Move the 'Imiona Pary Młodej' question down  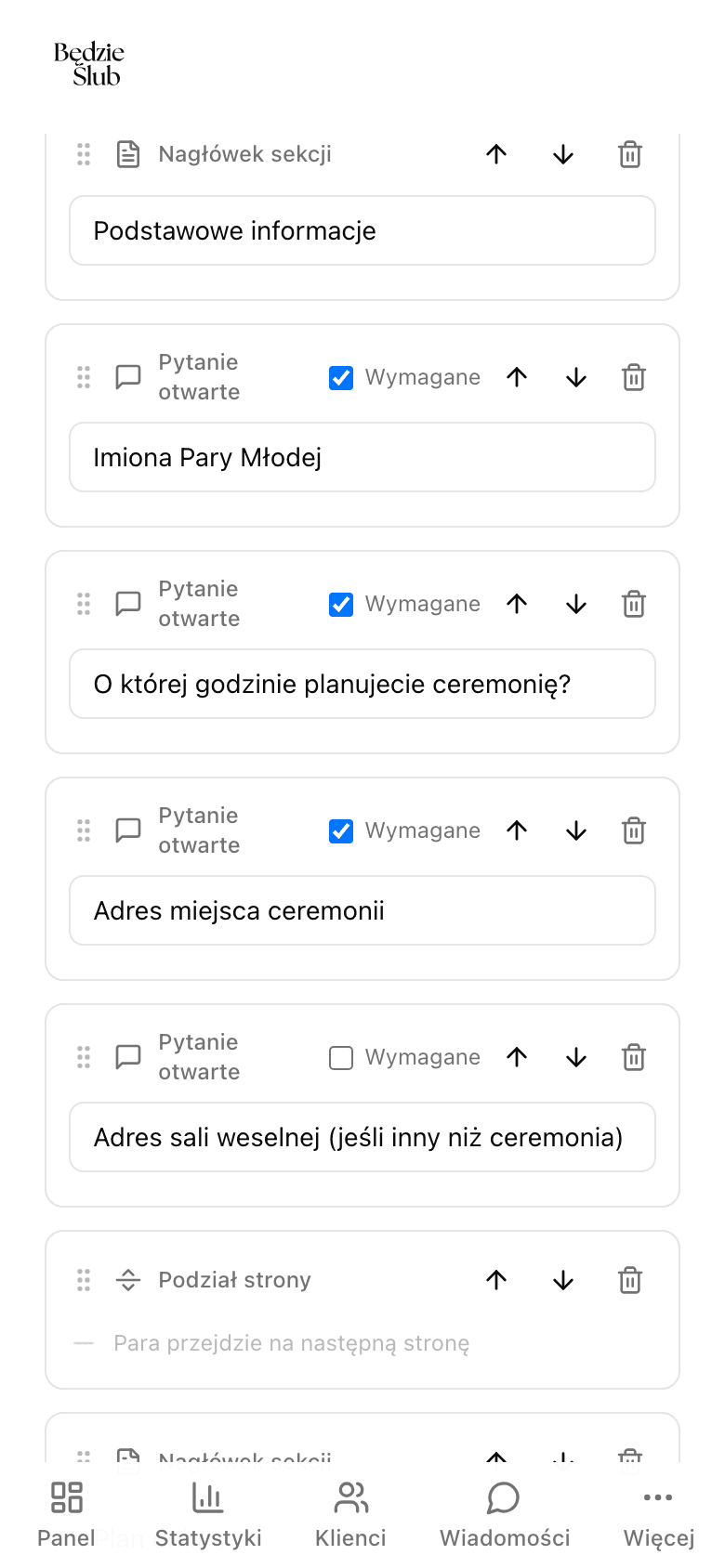pos(575,377)
